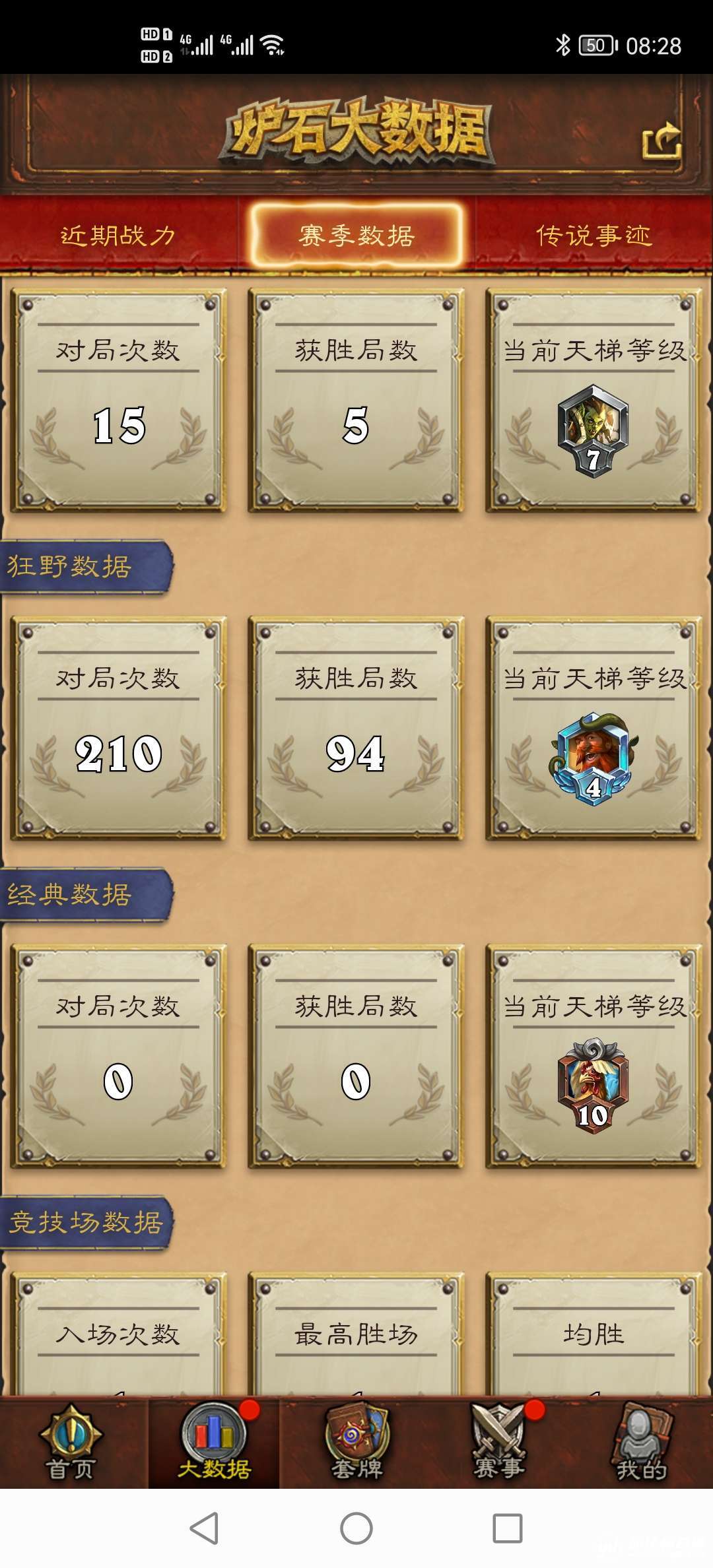This screenshot has width=713, height=1568.
Task: Open 我的 profile tab
Action: (641, 1443)
